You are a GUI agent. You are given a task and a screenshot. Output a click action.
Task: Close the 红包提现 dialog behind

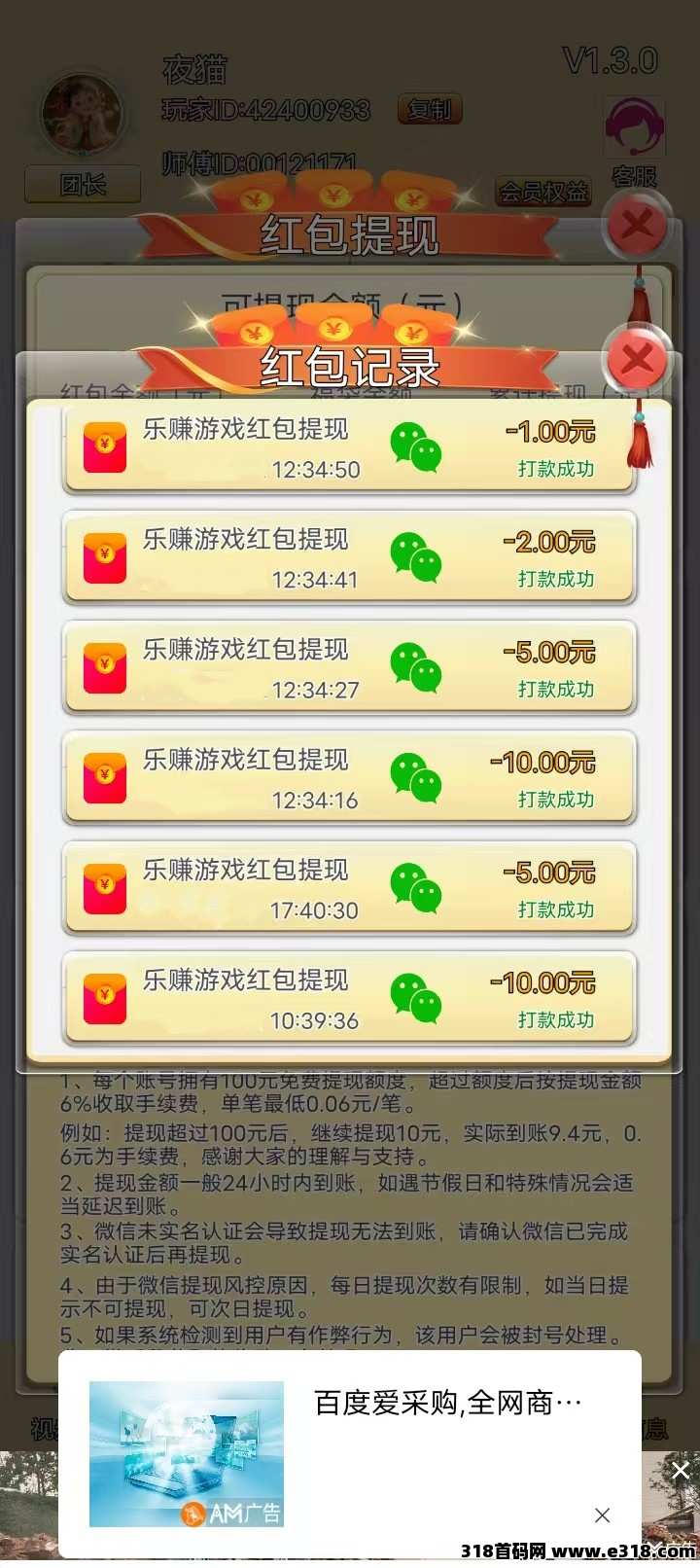click(x=637, y=225)
